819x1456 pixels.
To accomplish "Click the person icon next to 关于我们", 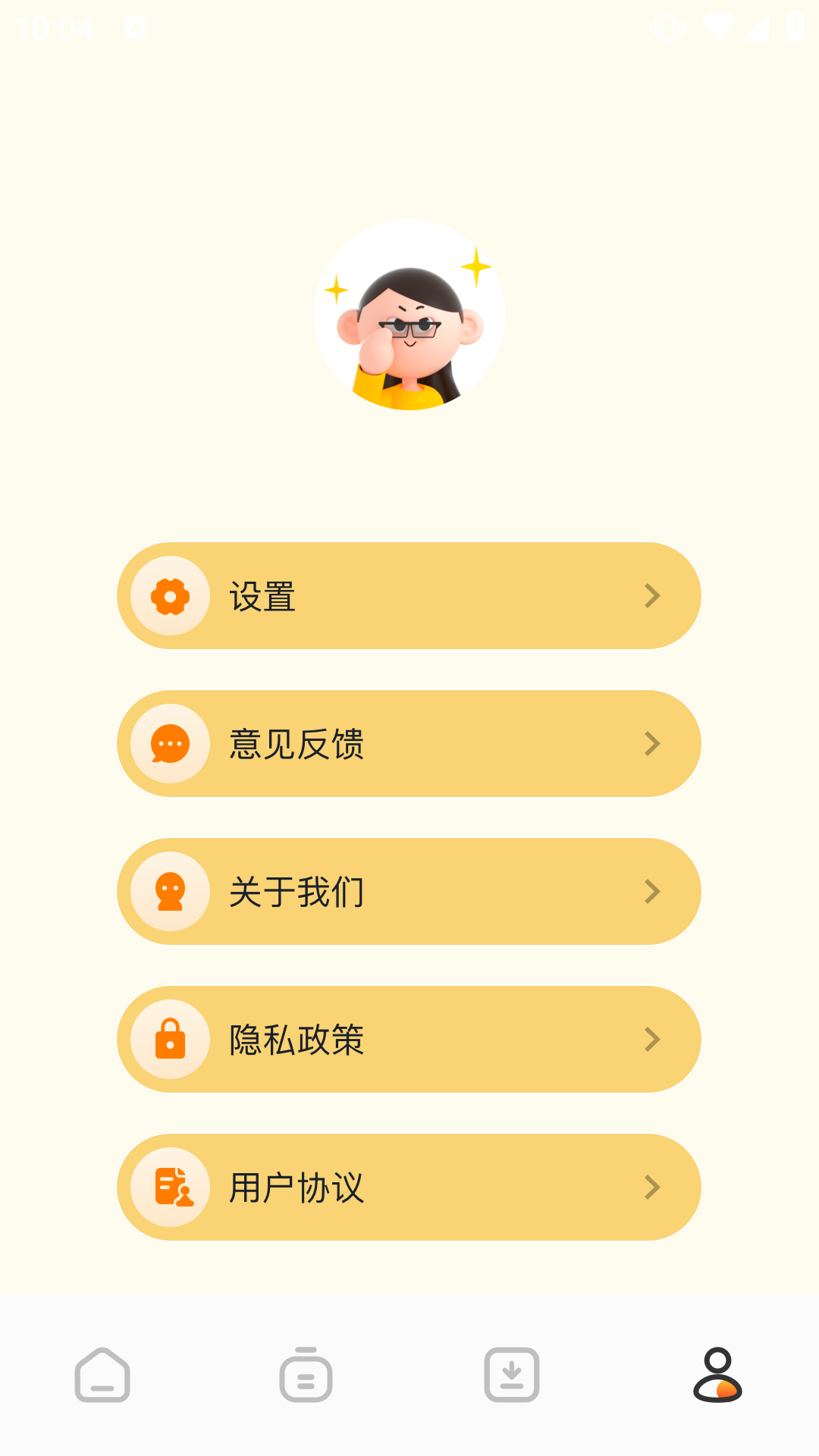I will [x=170, y=892].
